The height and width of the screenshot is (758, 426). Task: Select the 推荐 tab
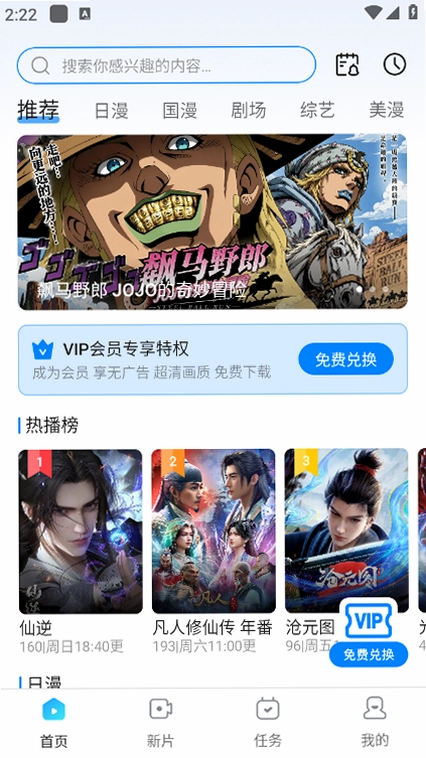coord(38,110)
